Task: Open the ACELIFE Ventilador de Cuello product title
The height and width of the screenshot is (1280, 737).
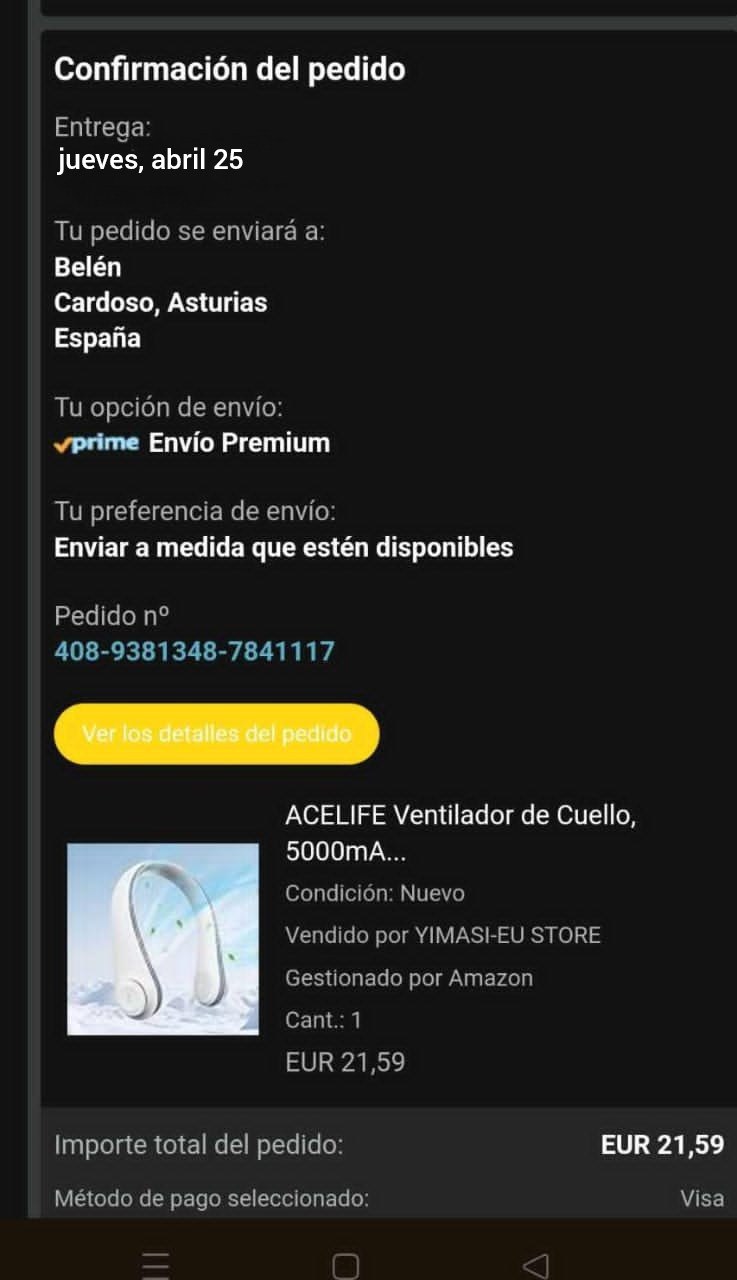Action: (460, 833)
